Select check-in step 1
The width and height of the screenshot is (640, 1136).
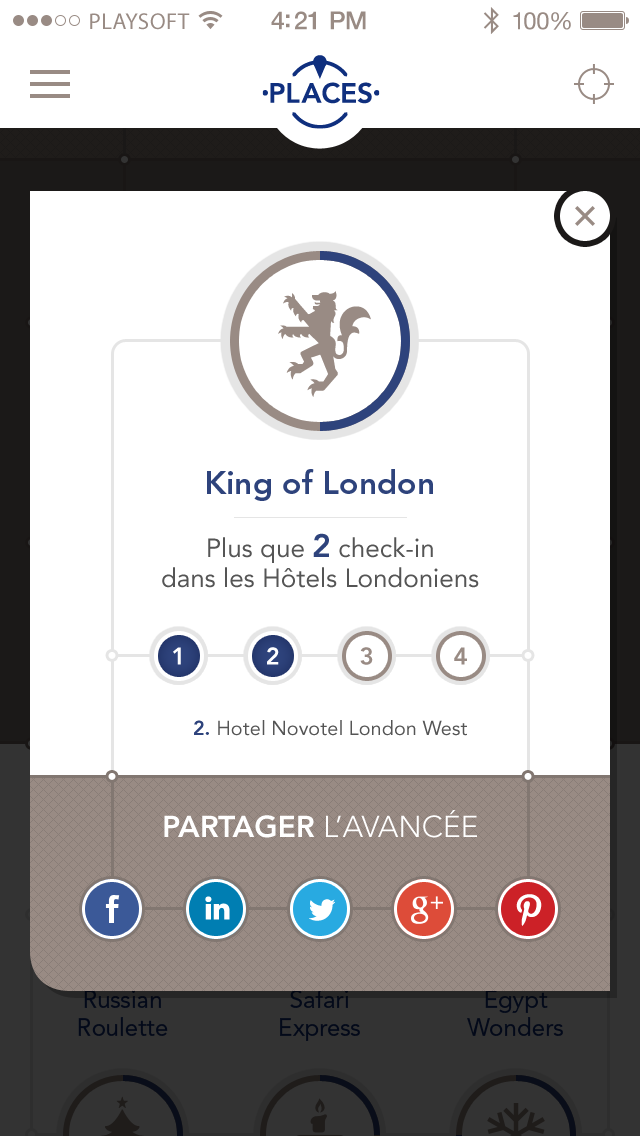click(x=178, y=657)
